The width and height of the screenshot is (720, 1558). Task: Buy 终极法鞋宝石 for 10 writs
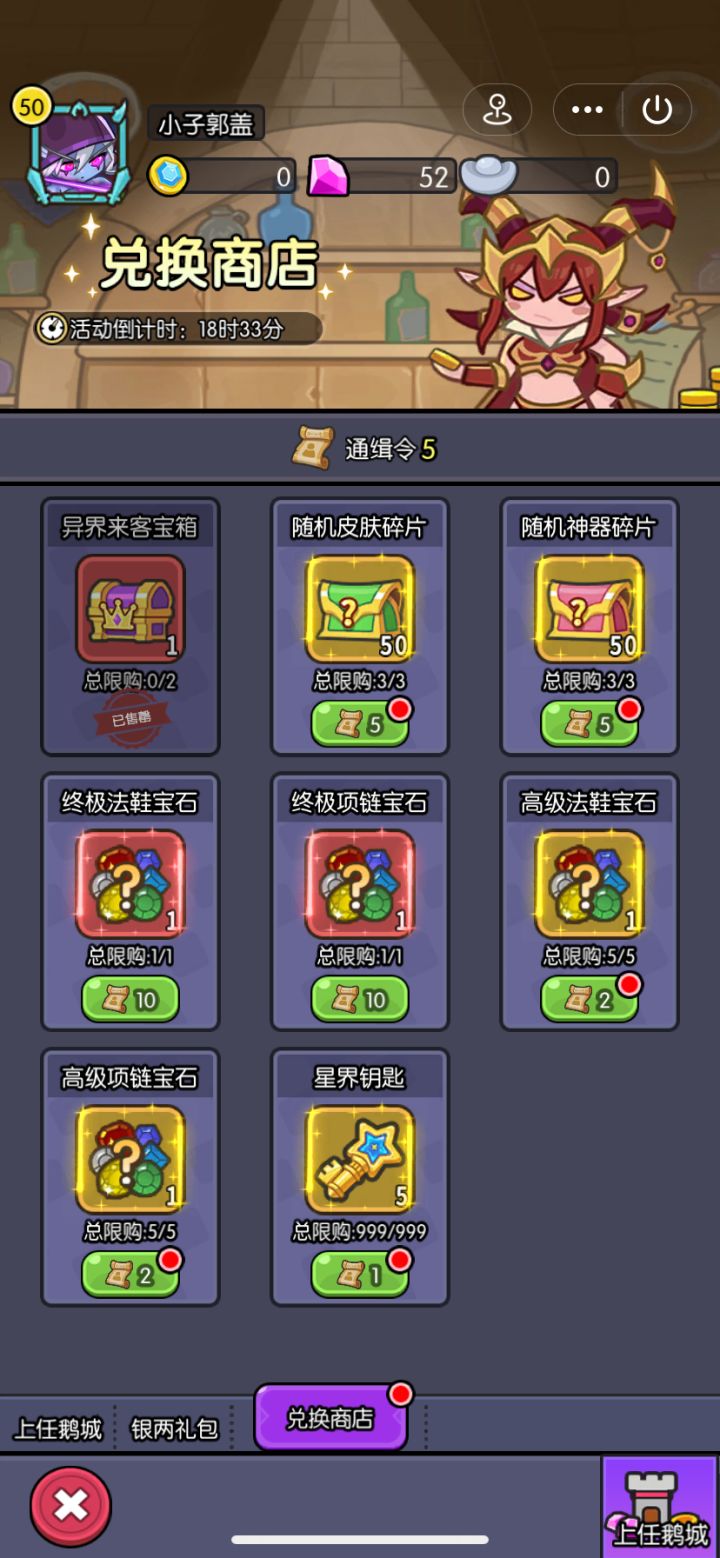(130, 999)
